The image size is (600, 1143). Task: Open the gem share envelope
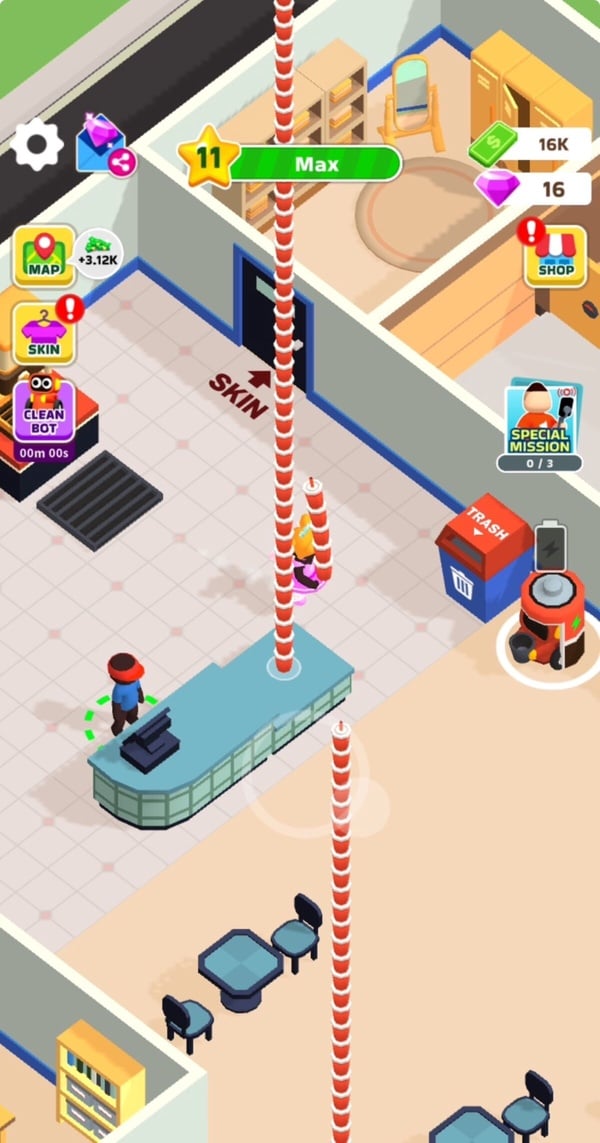click(x=105, y=147)
